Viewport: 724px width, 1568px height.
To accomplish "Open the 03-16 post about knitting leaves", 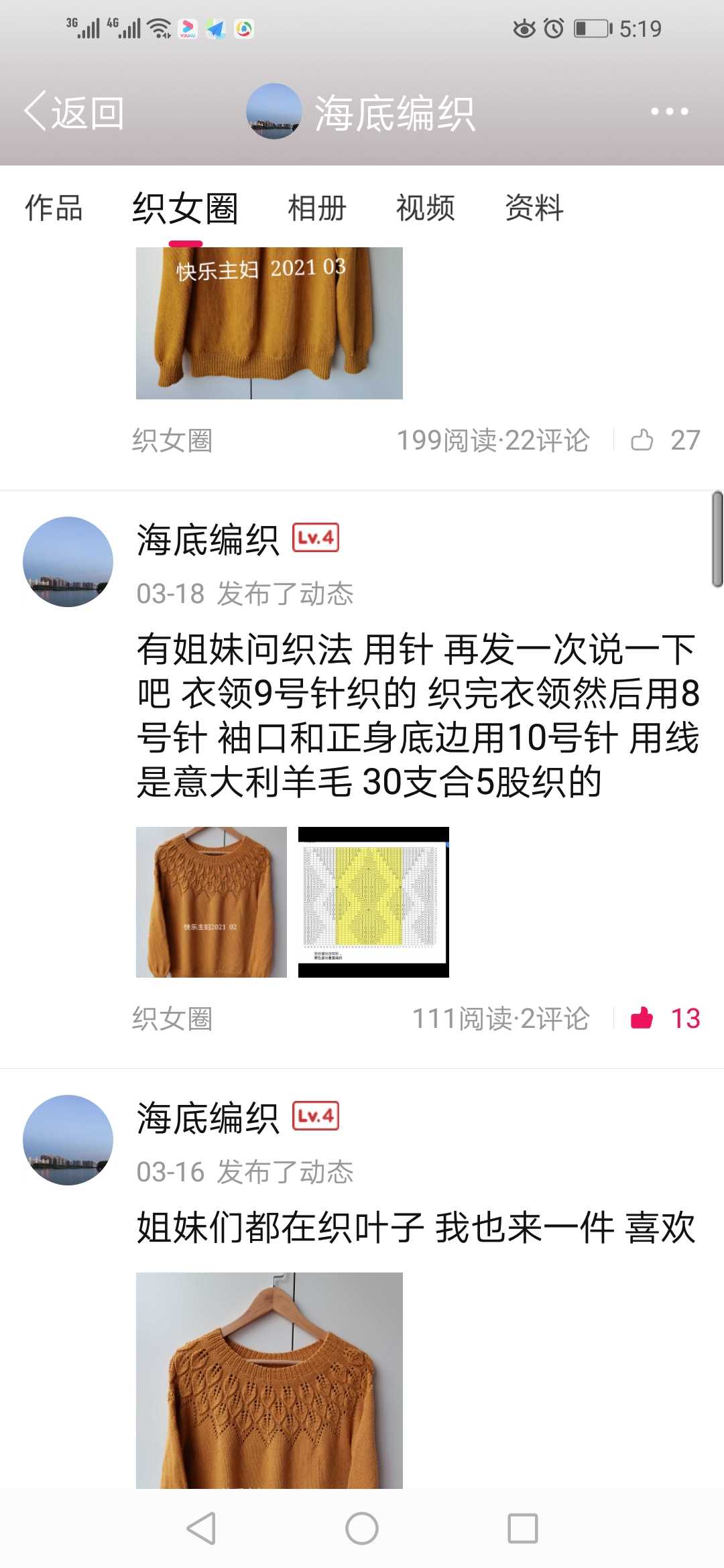I will (416, 1228).
